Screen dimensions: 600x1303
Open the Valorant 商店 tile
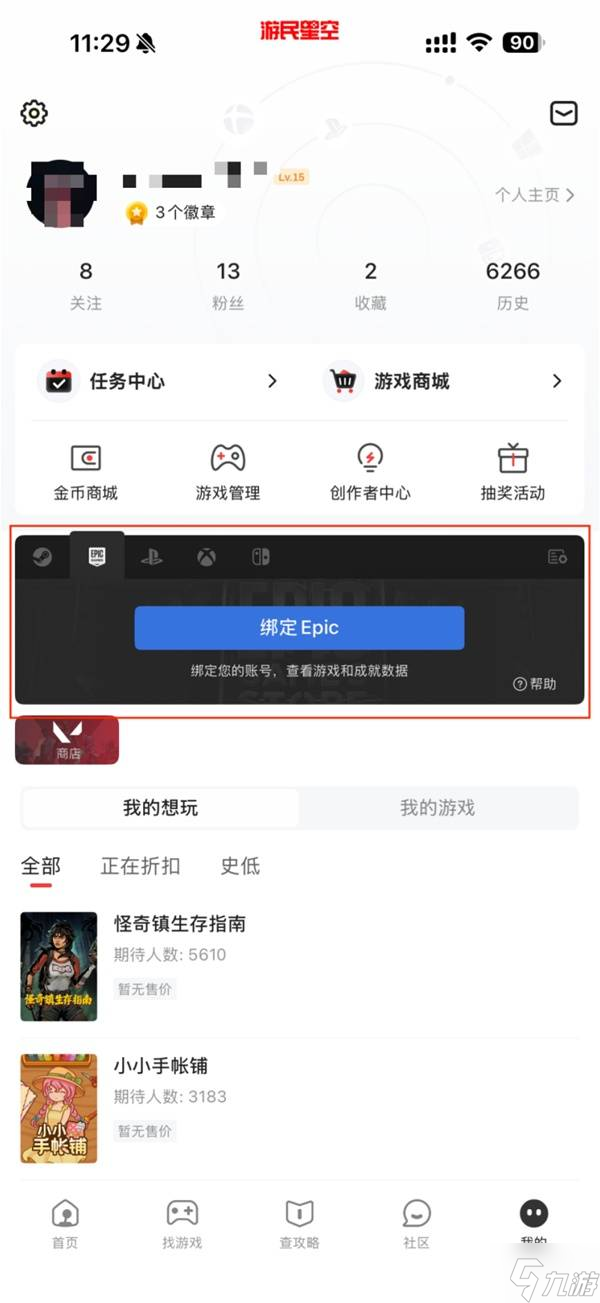coord(67,740)
